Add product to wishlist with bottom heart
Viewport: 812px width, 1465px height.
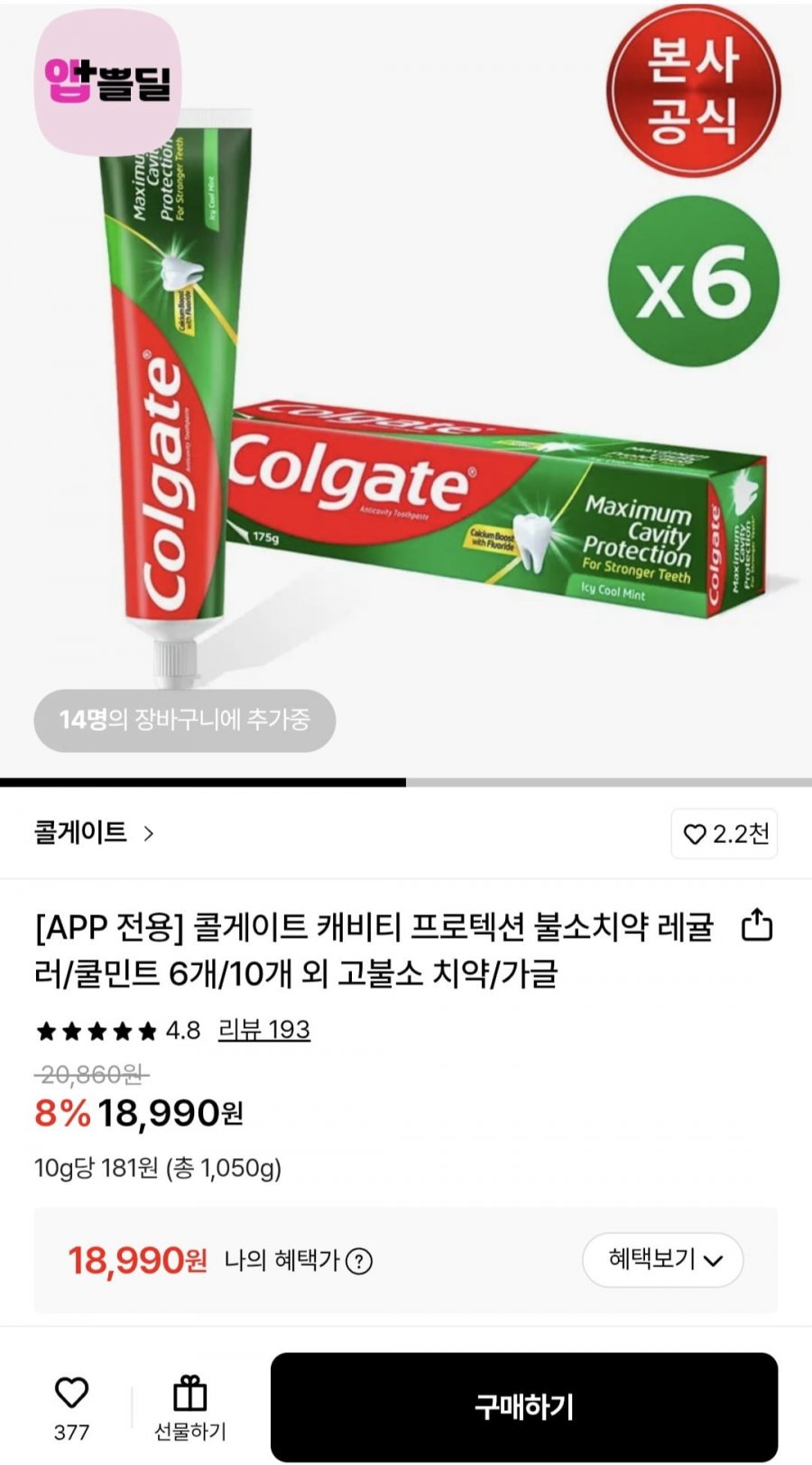coord(71,1407)
